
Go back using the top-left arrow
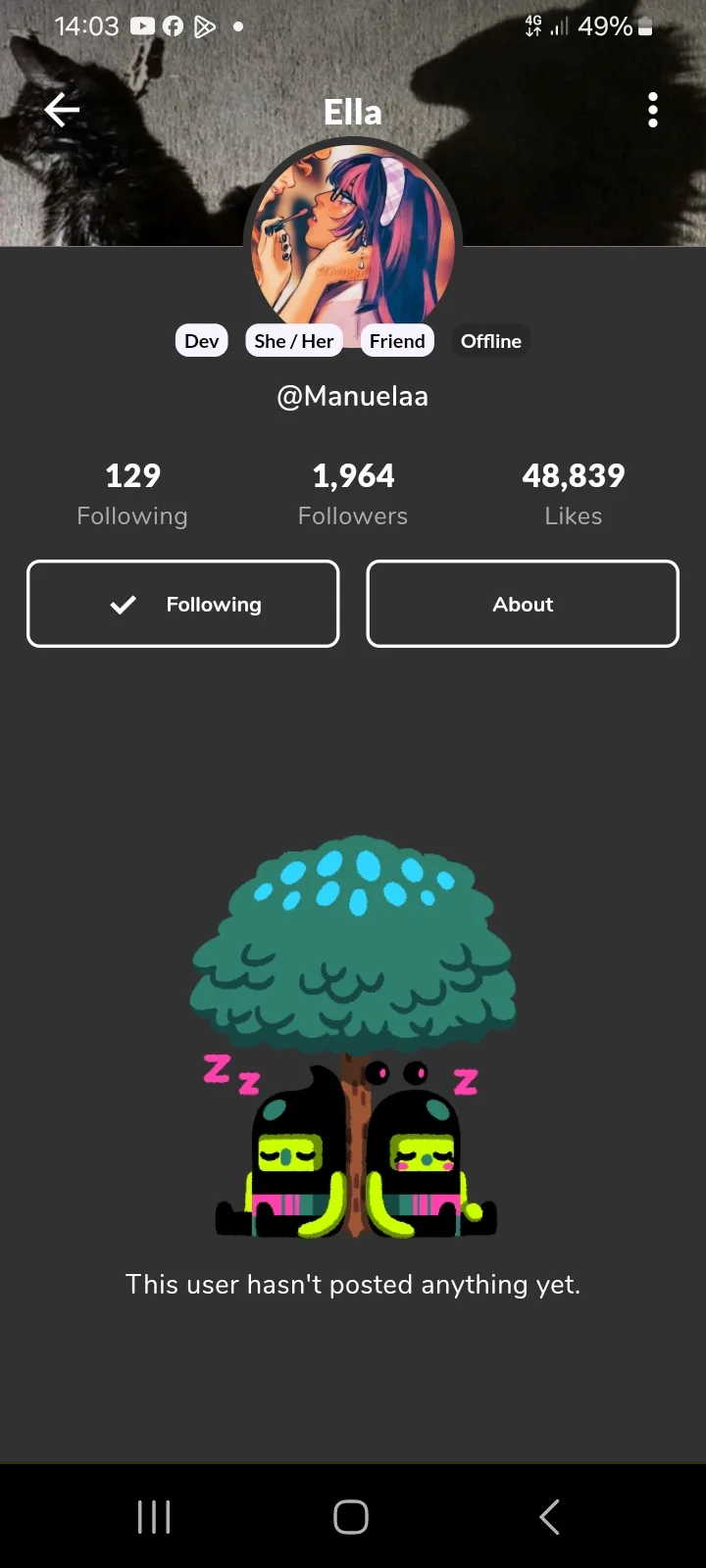pos(62,110)
